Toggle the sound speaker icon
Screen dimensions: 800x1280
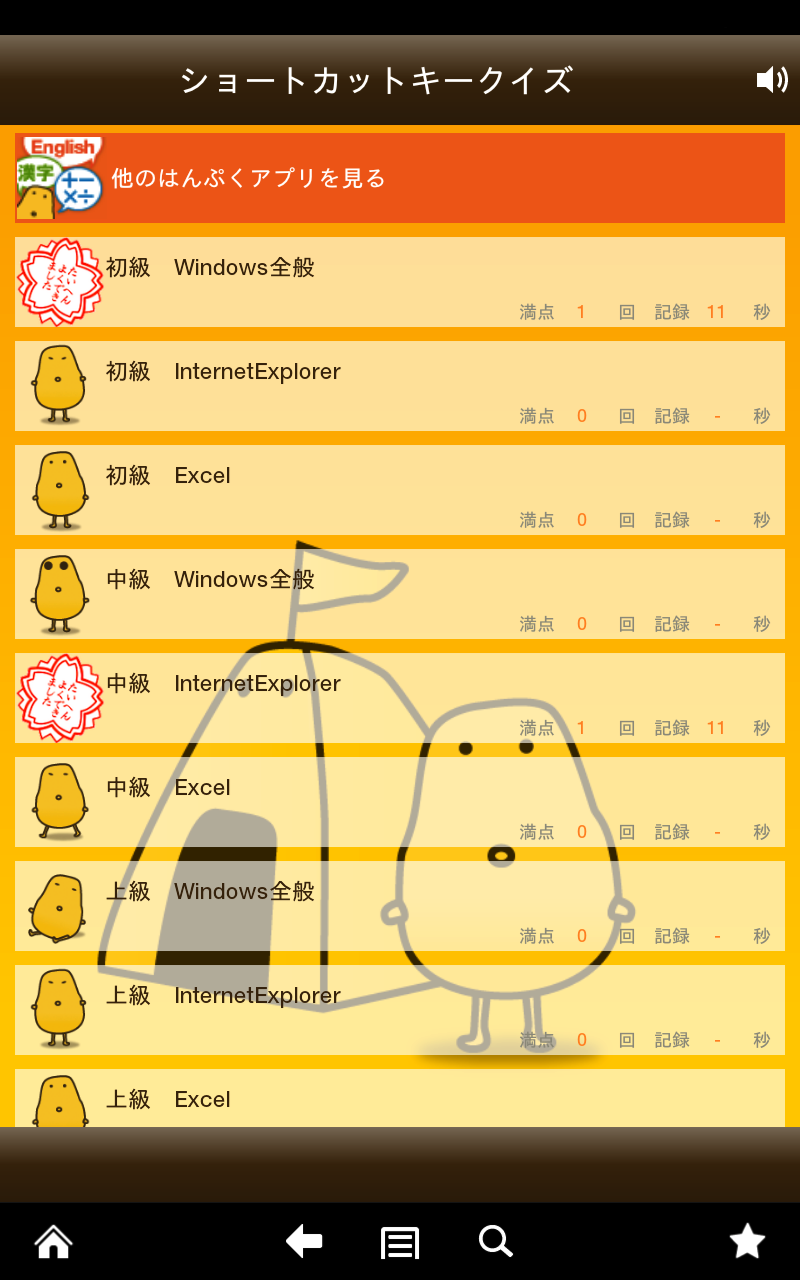[x=771, y=80]
